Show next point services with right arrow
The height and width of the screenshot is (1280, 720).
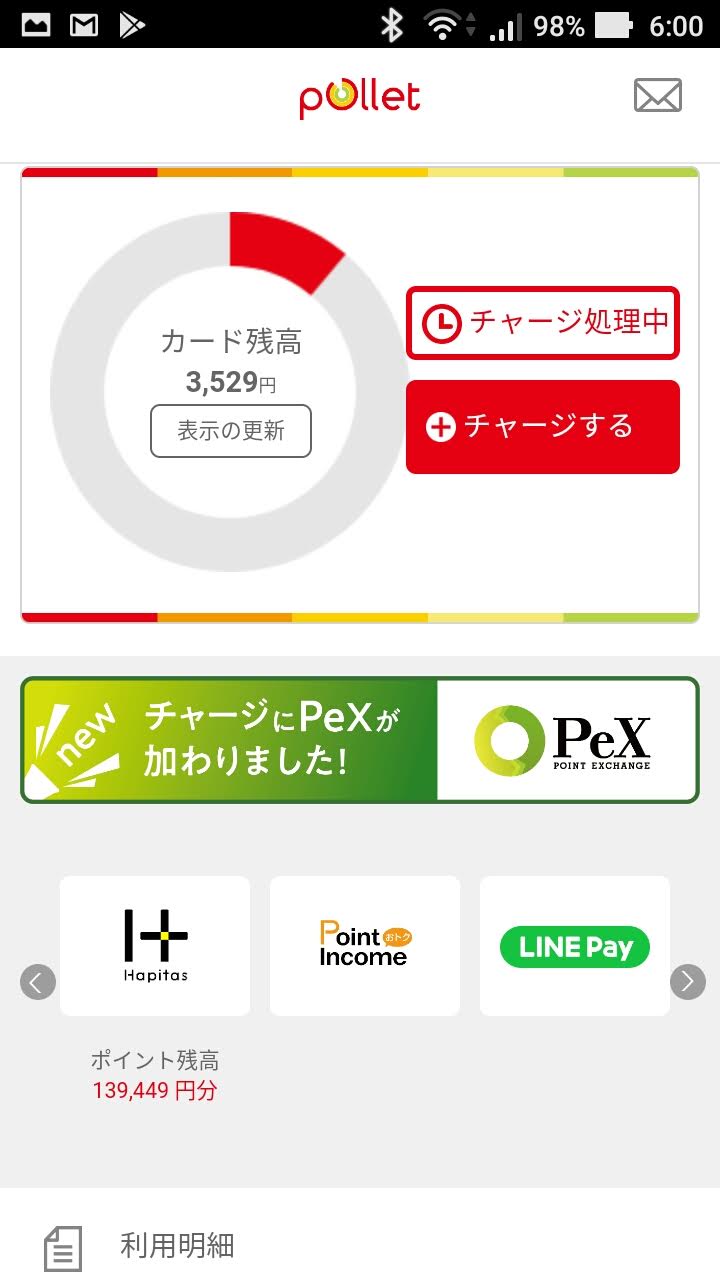point(687,982)
